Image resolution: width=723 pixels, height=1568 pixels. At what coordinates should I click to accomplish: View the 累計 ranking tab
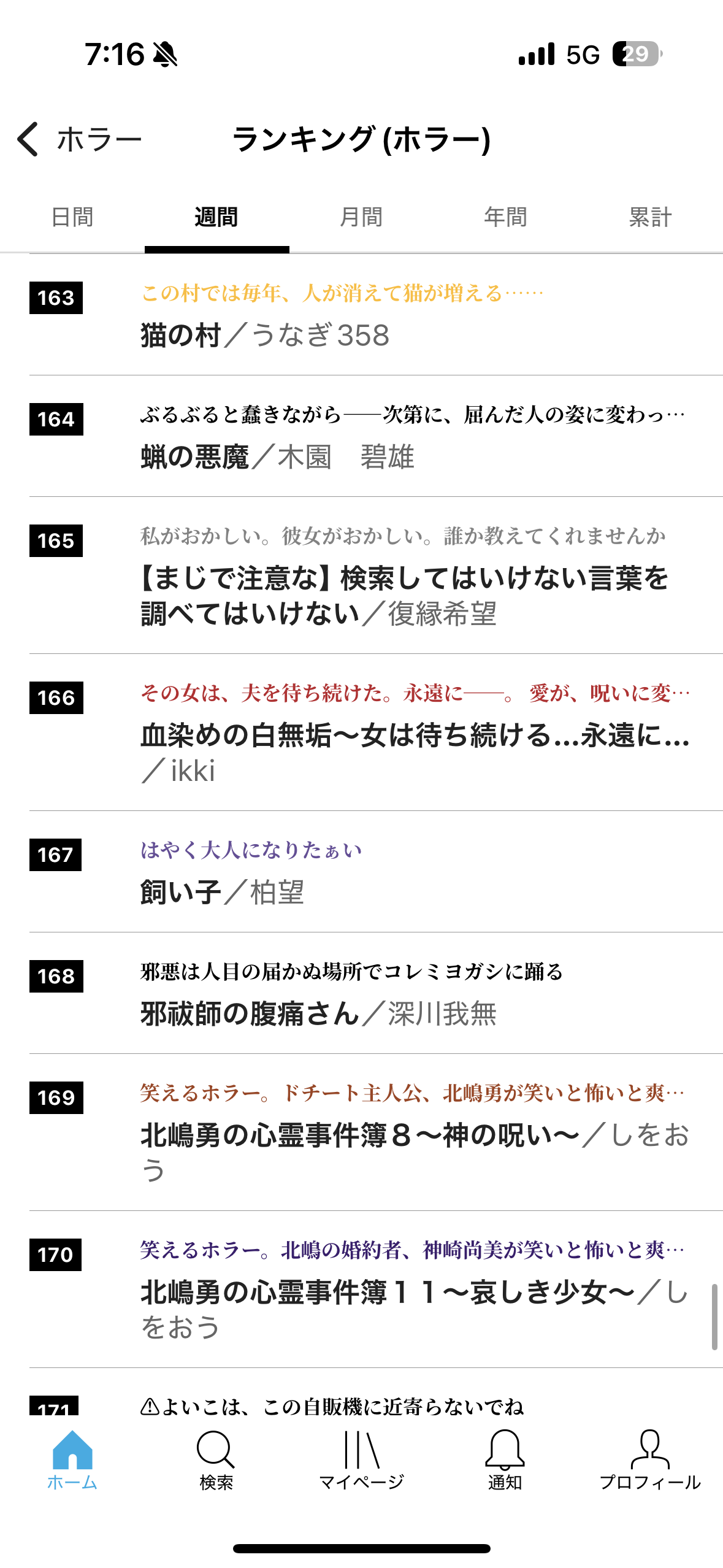point(650,217)
